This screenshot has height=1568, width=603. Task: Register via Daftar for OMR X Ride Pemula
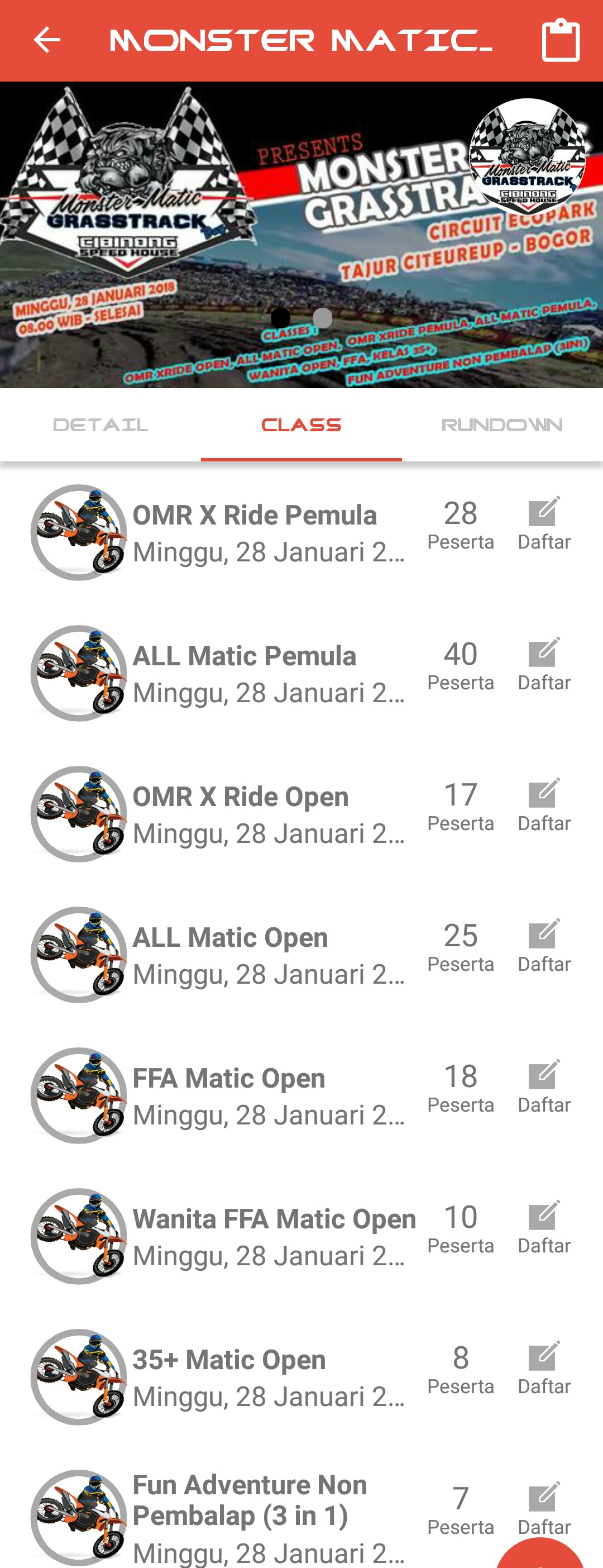point(544,523)
